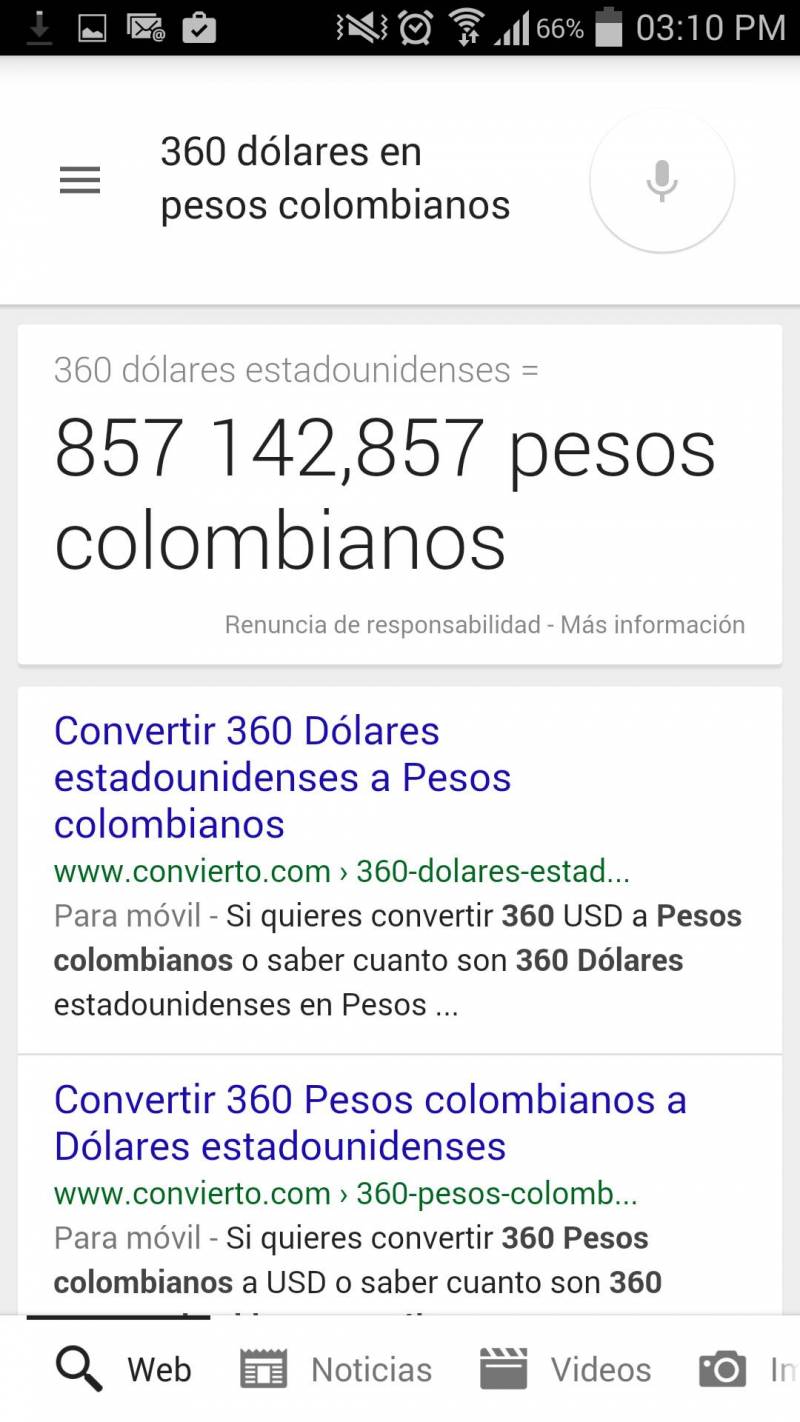Open the Más información link
This screenshot has height=1422, width=800.
point(652,625)
